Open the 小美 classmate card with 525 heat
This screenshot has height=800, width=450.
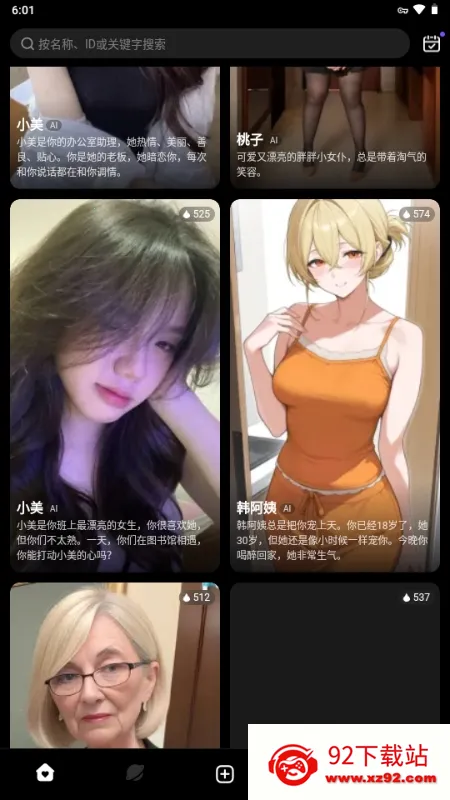pyautogui.click(x=115, y=386)
